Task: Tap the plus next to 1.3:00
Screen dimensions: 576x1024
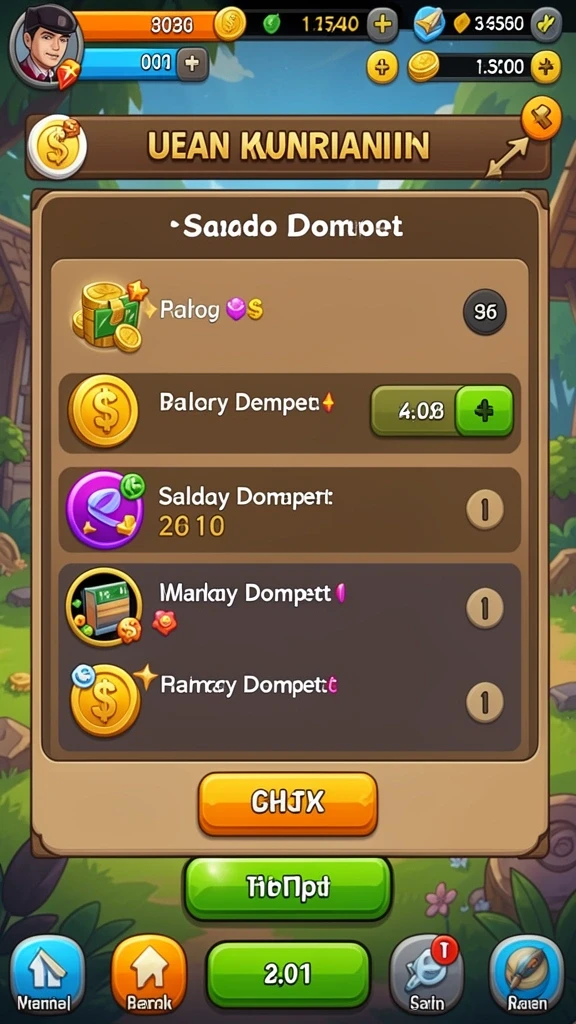Action: [x=545, y=66]
